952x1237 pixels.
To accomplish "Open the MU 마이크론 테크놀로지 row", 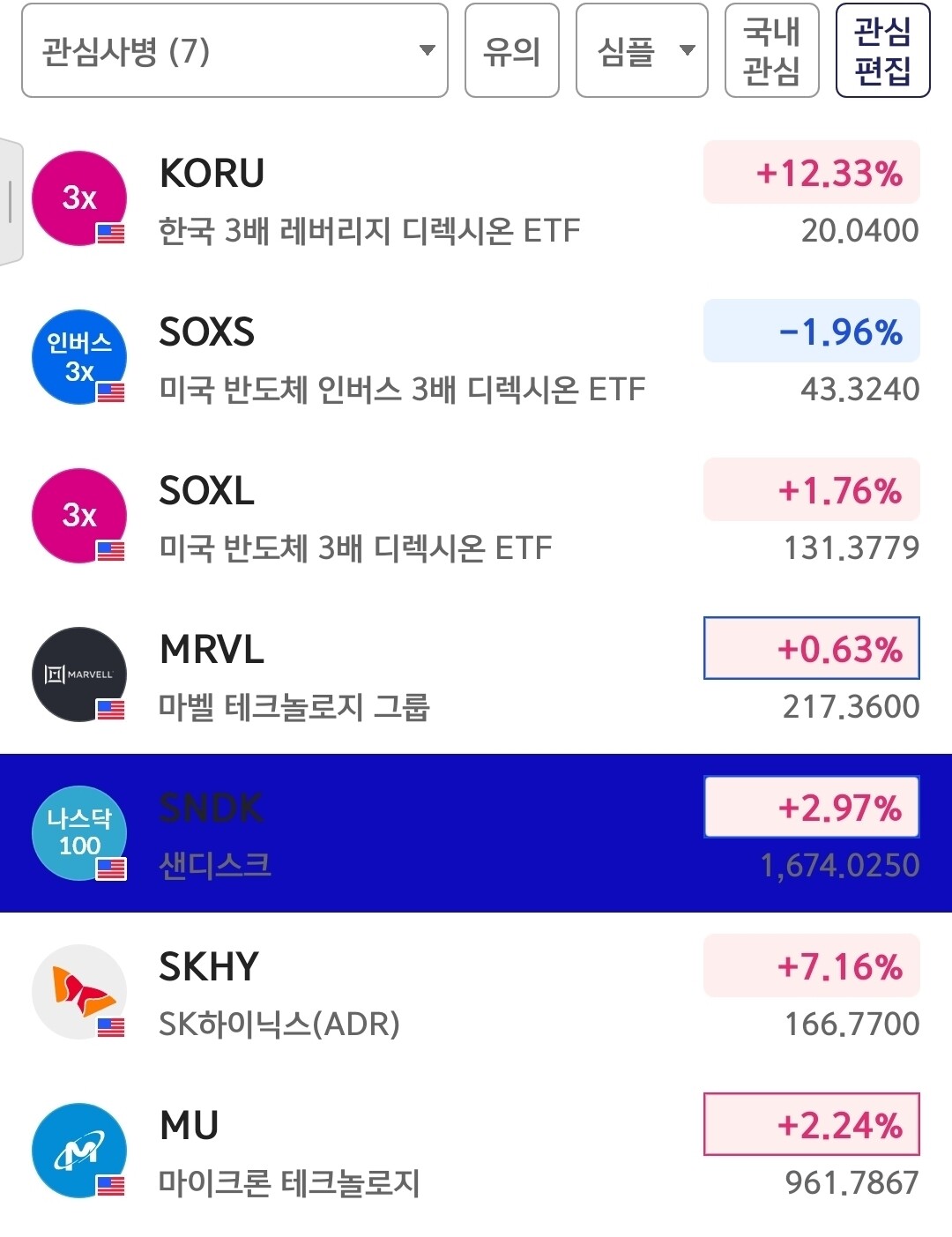I will 476,1151.
